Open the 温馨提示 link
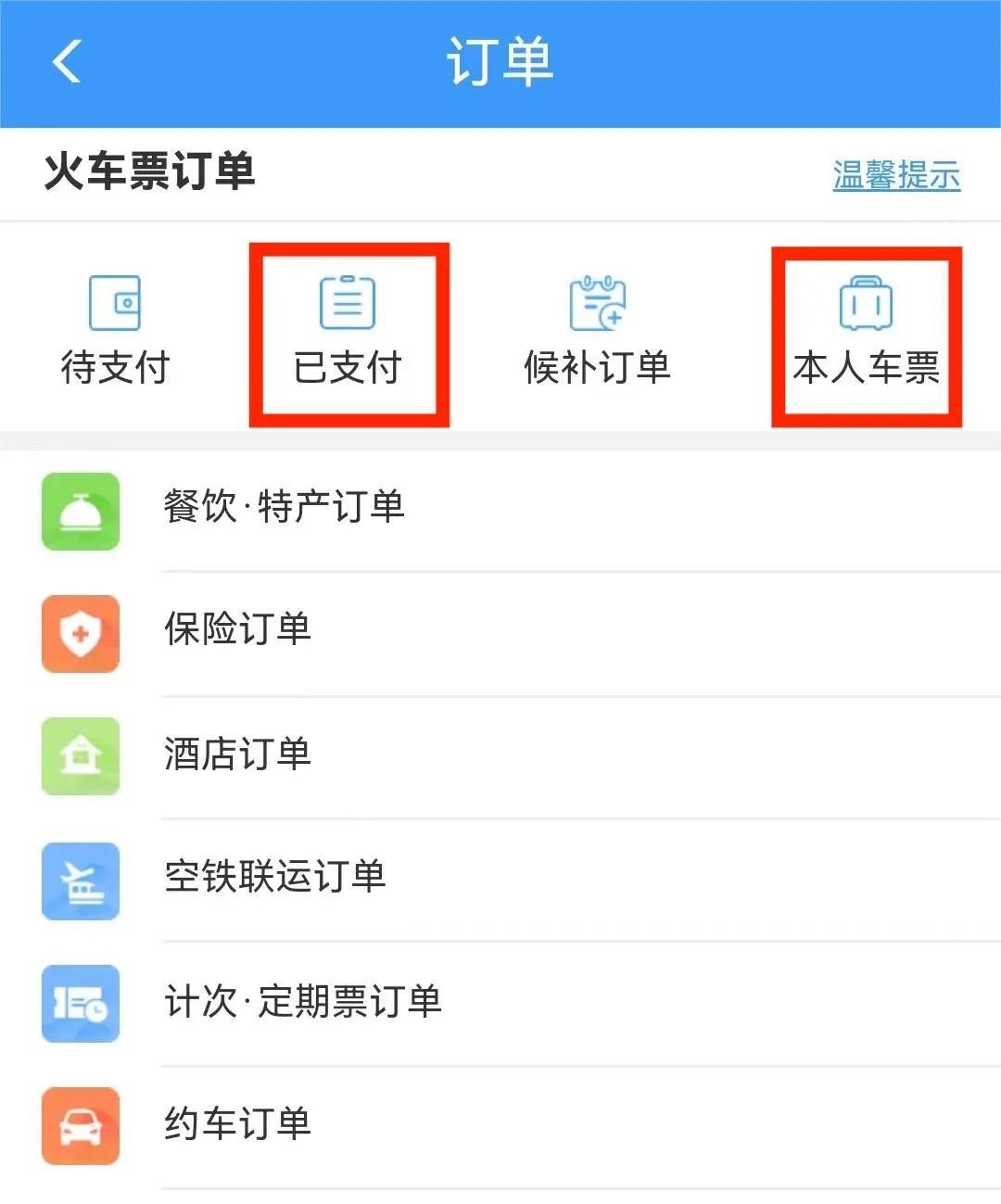 895,174
